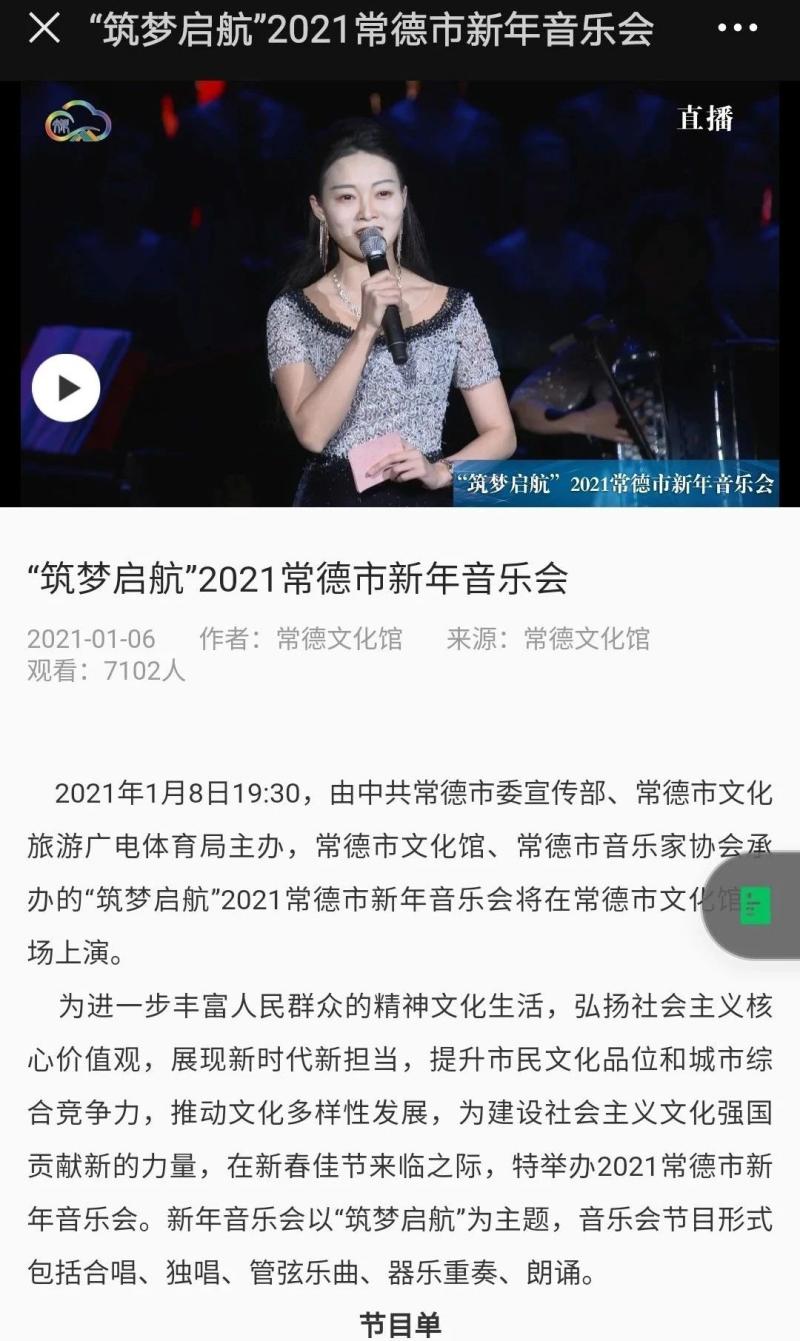Play the New Year concert video

(x=66, y=387)
